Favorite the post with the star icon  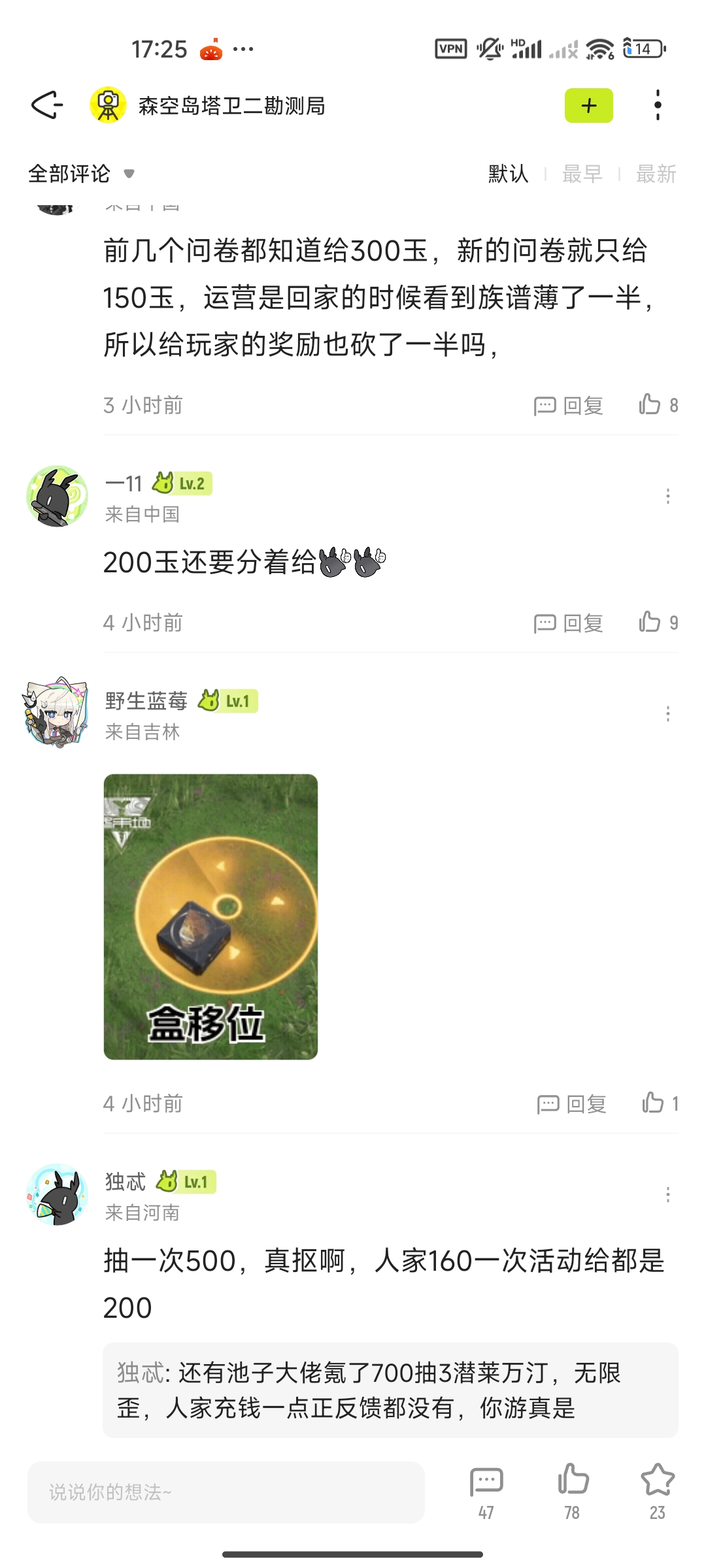click(658, 1493)
